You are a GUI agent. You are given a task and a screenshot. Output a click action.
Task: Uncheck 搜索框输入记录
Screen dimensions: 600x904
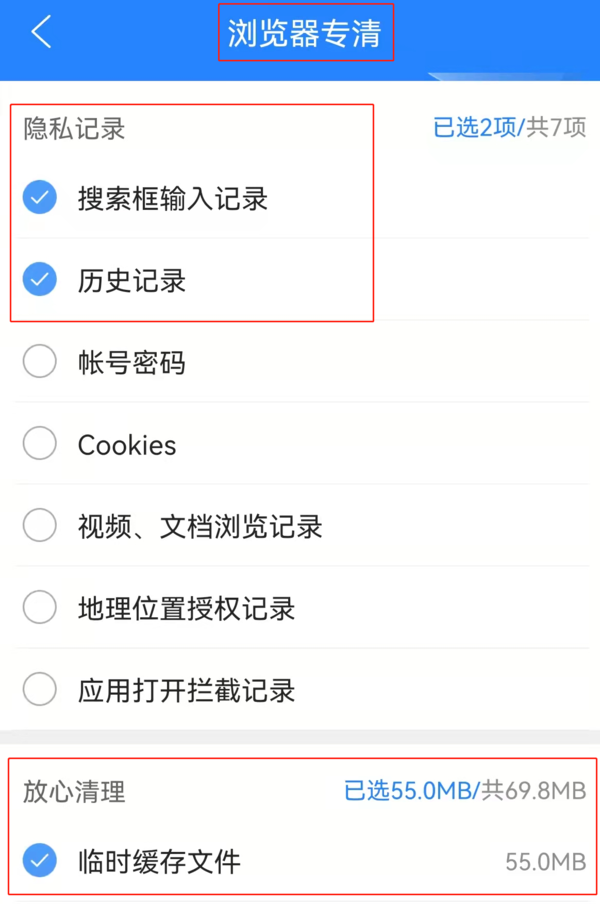40,198
